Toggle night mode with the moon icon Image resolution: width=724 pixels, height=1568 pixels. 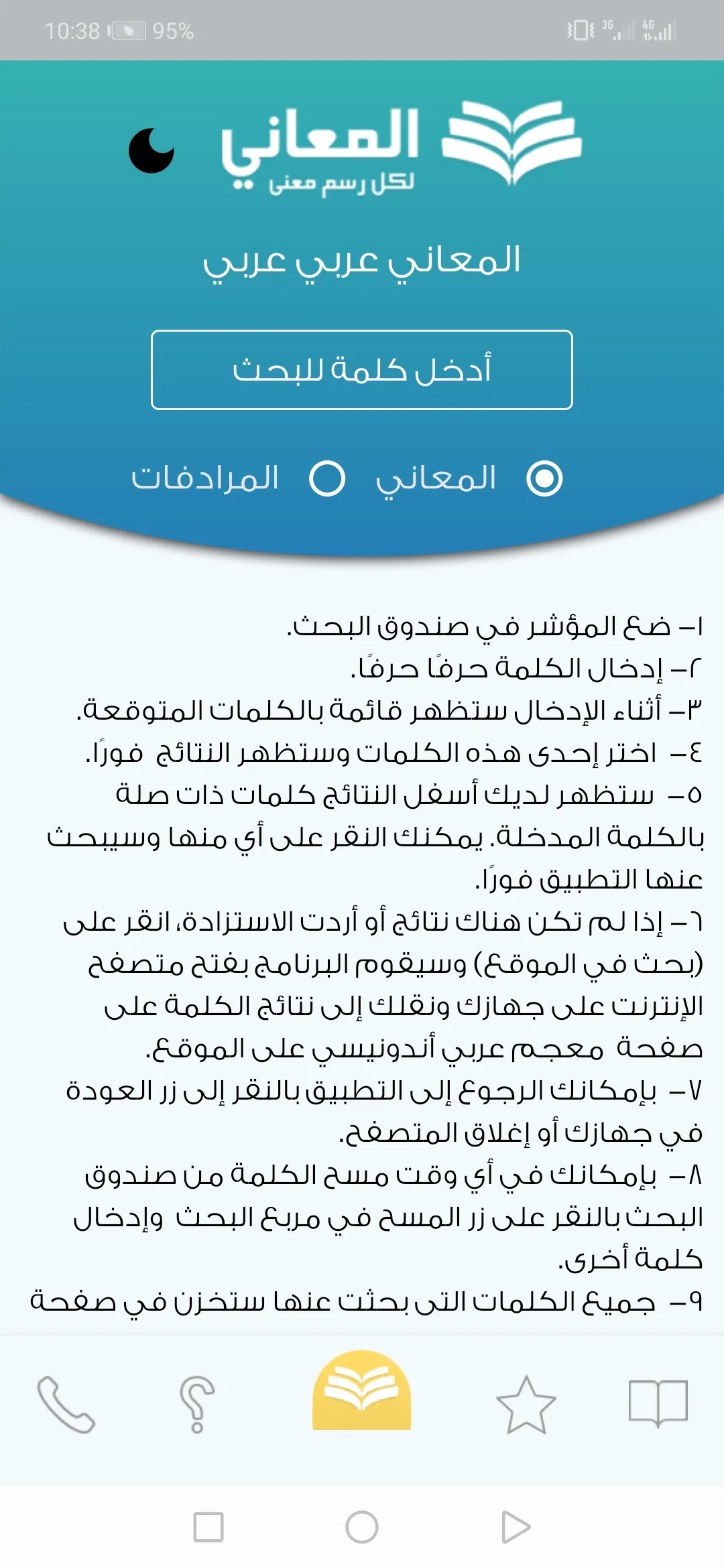point(152,151)
